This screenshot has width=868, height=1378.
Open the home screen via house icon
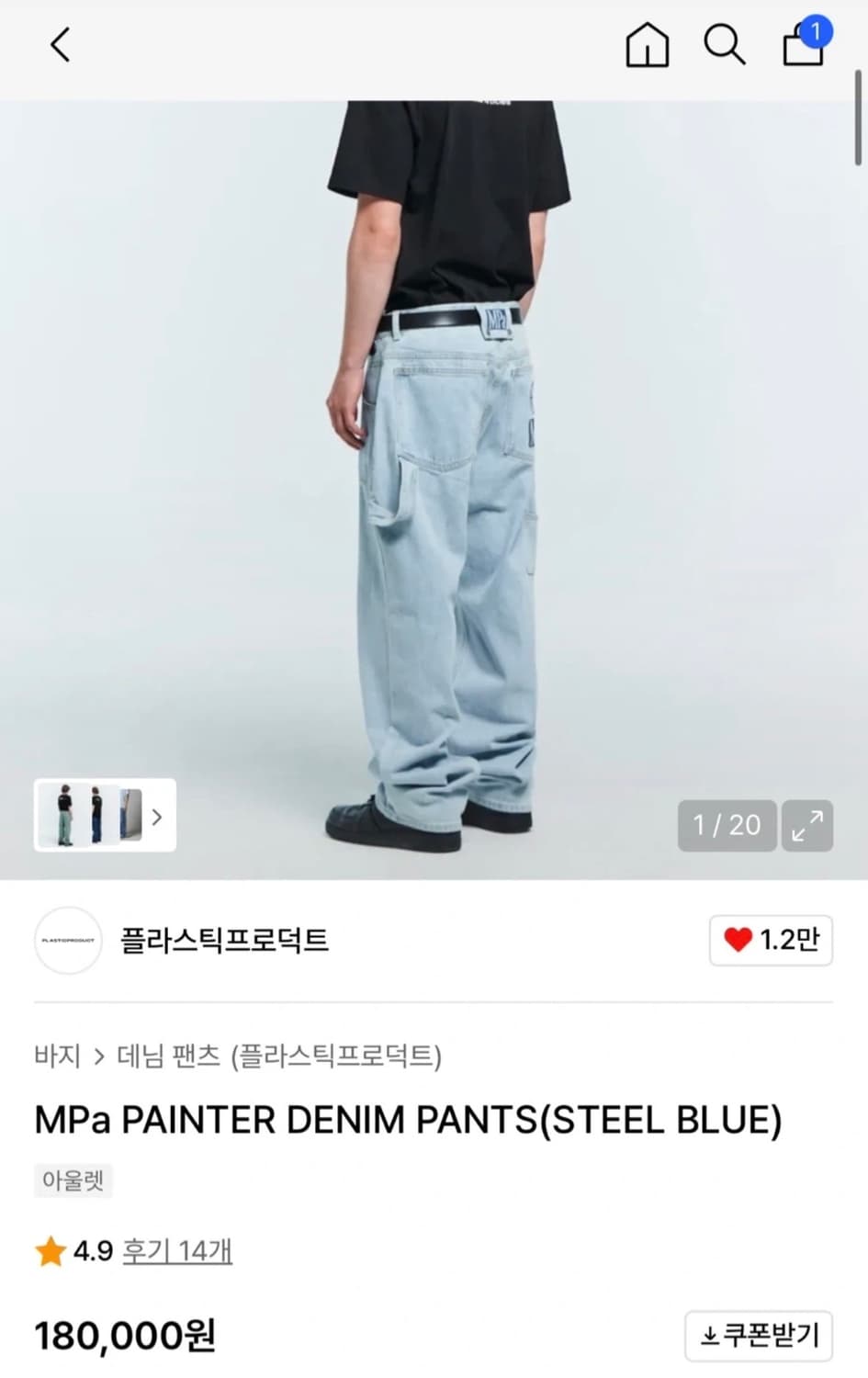[647, 44]
